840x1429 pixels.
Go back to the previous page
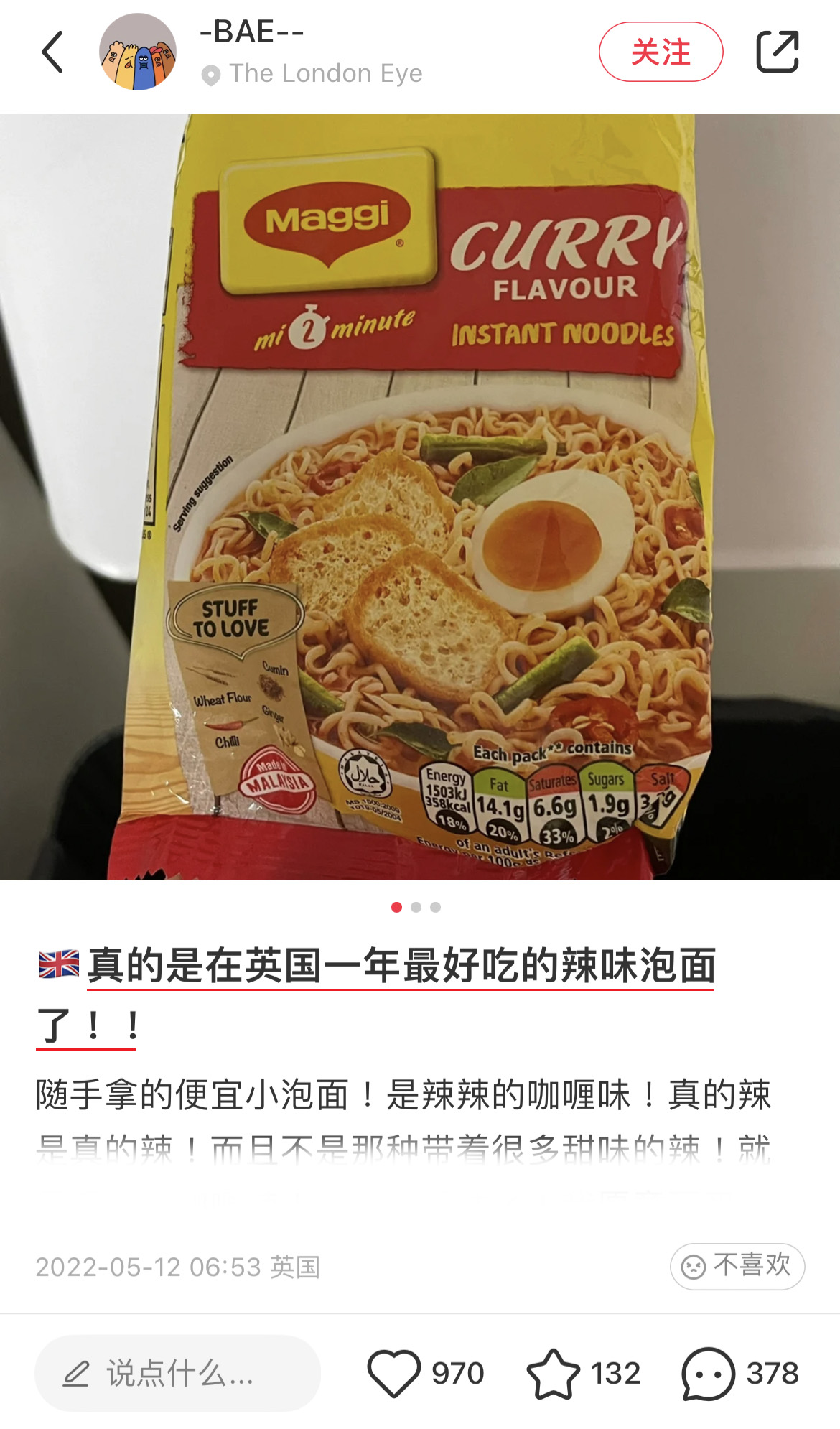coord(52,52)
